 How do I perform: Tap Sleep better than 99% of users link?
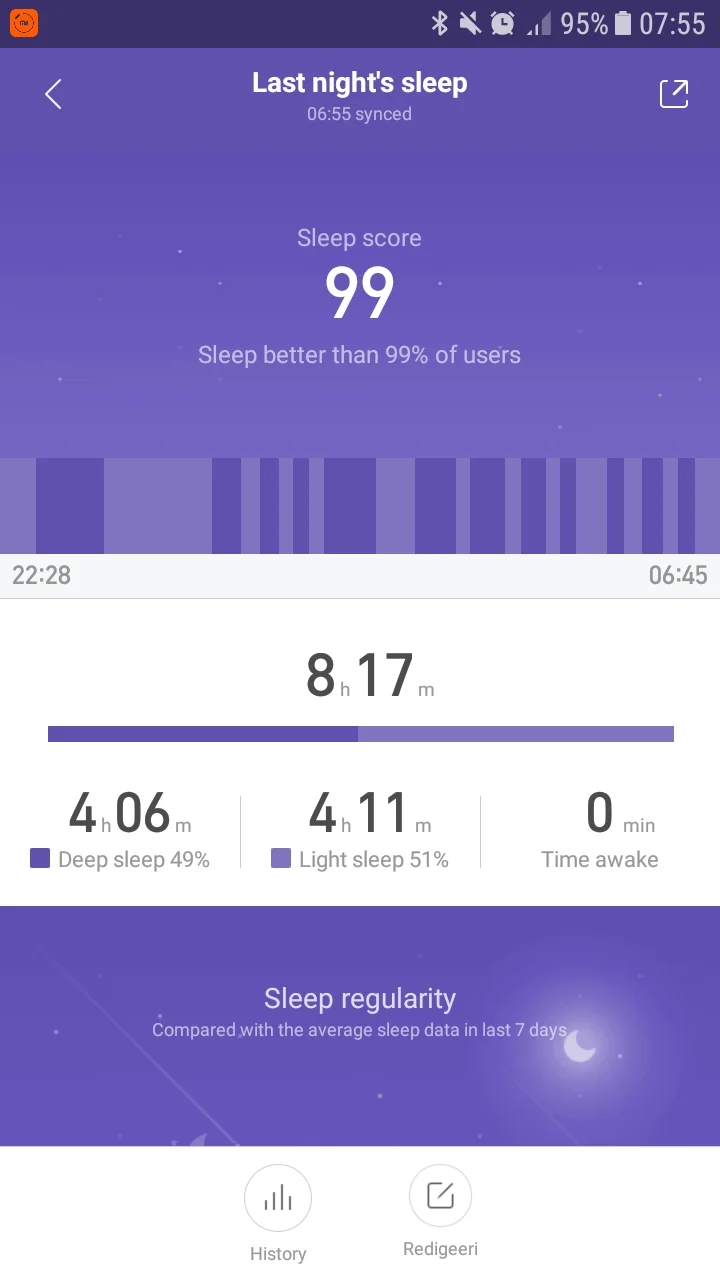[x=359, y=355]
